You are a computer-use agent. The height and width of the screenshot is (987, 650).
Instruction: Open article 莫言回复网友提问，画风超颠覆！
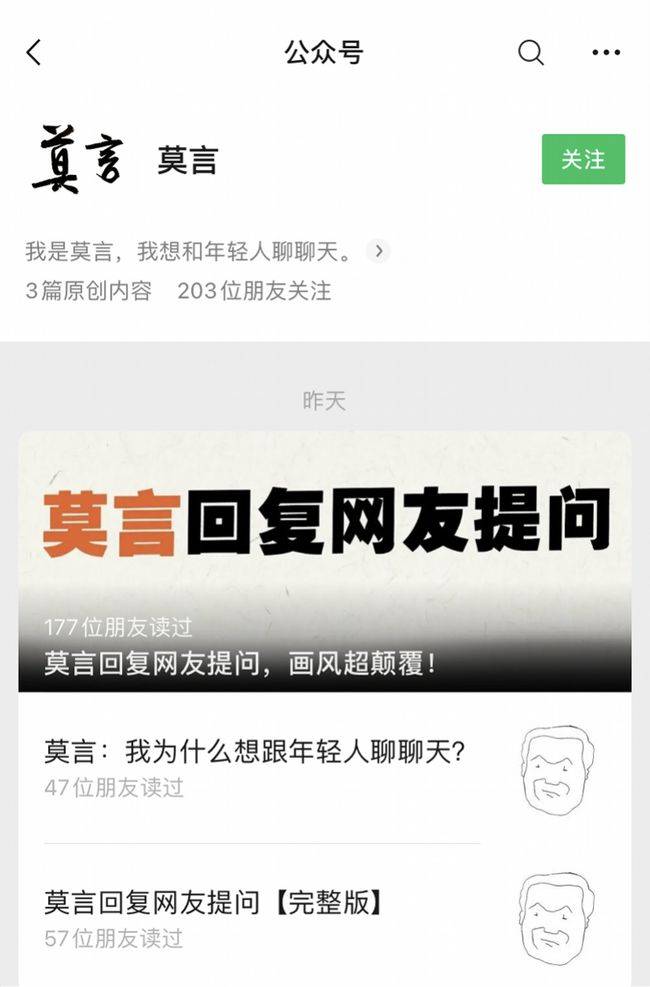(324, 561)
